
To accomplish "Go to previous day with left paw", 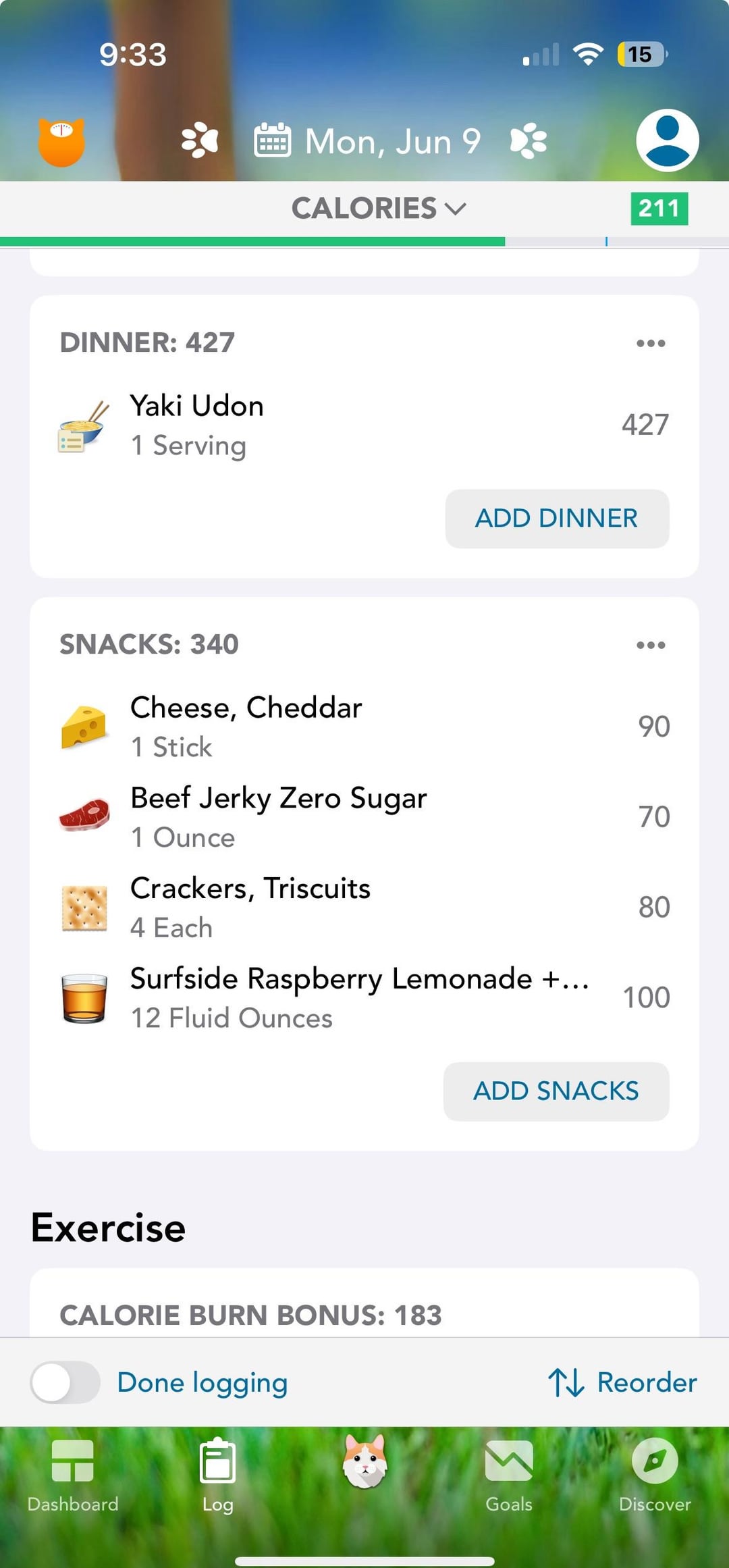I will coord(200,140).
